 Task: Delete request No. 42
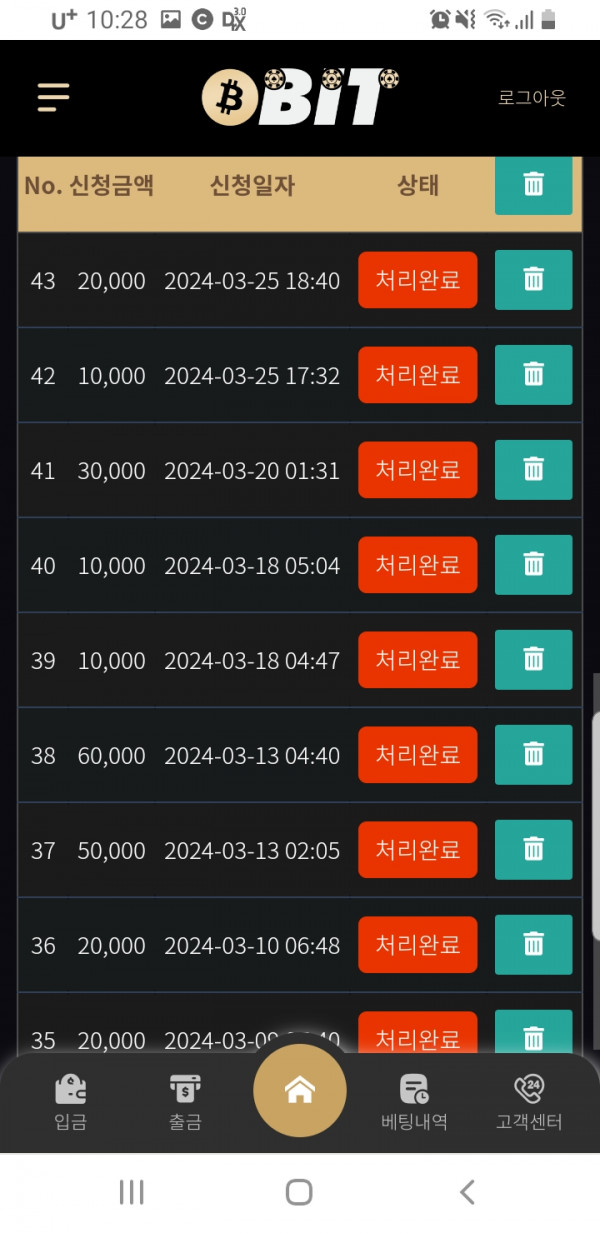click(534, 375)
